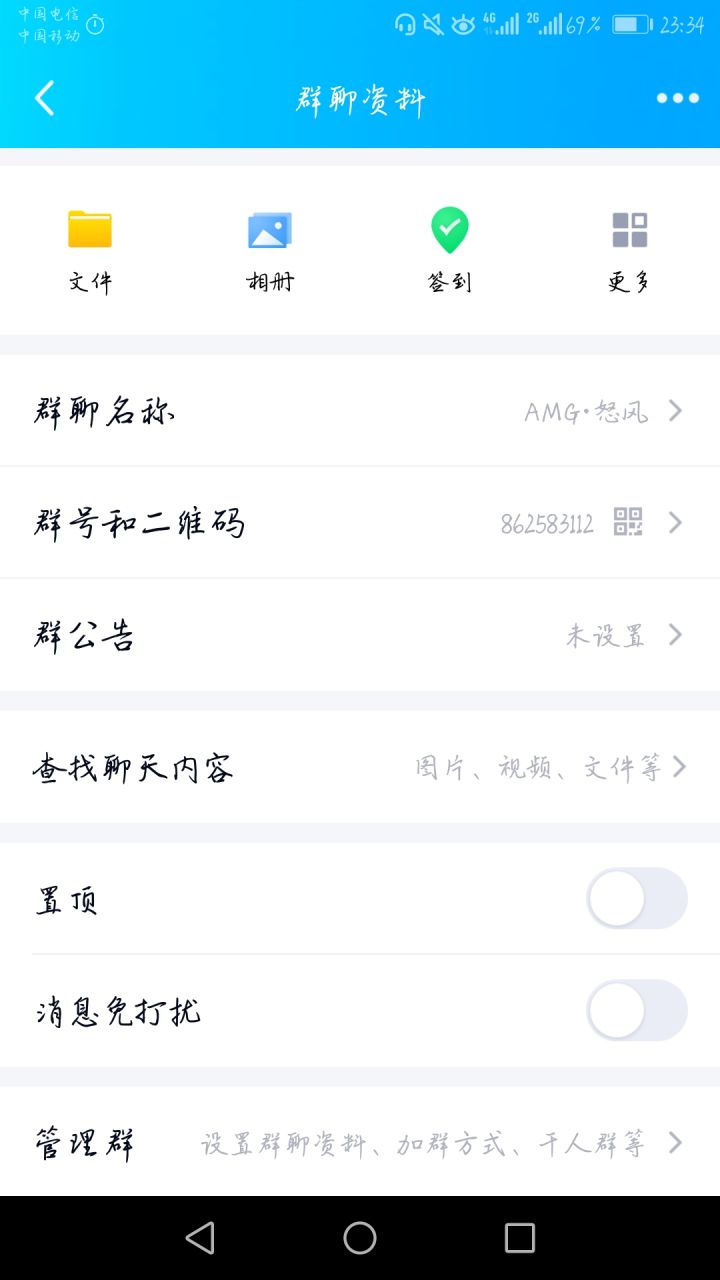Open the three-dot overflow menu
Viewport: 720px width, 1280px height.
click(676, 98)
